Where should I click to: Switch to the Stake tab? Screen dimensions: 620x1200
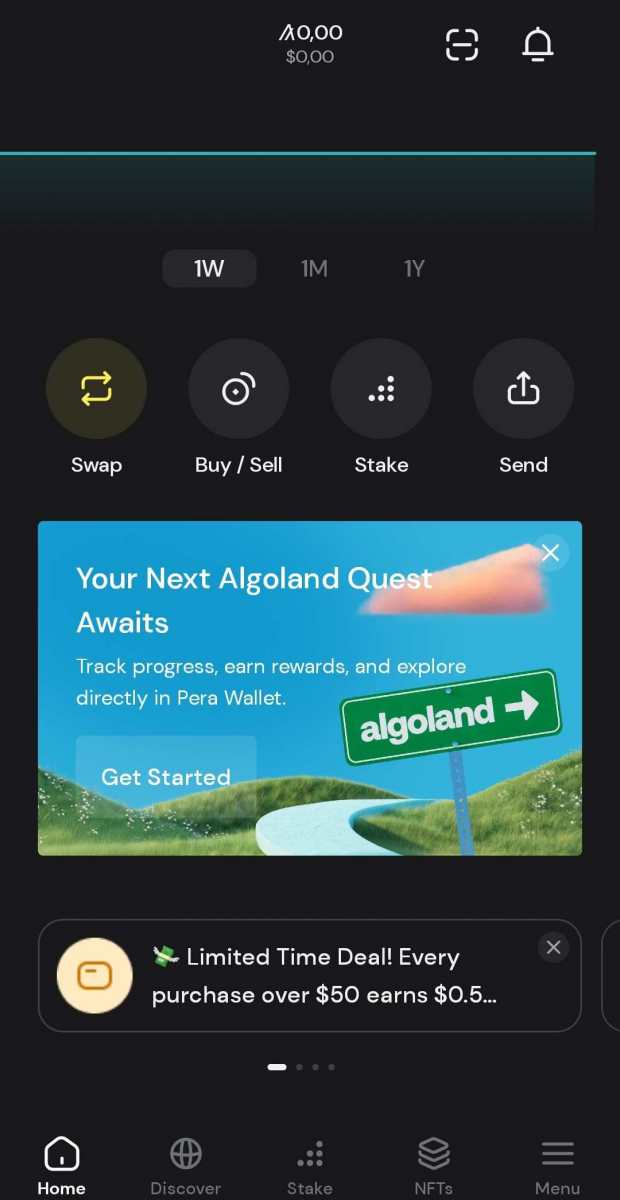click(x=309, y=1165)
